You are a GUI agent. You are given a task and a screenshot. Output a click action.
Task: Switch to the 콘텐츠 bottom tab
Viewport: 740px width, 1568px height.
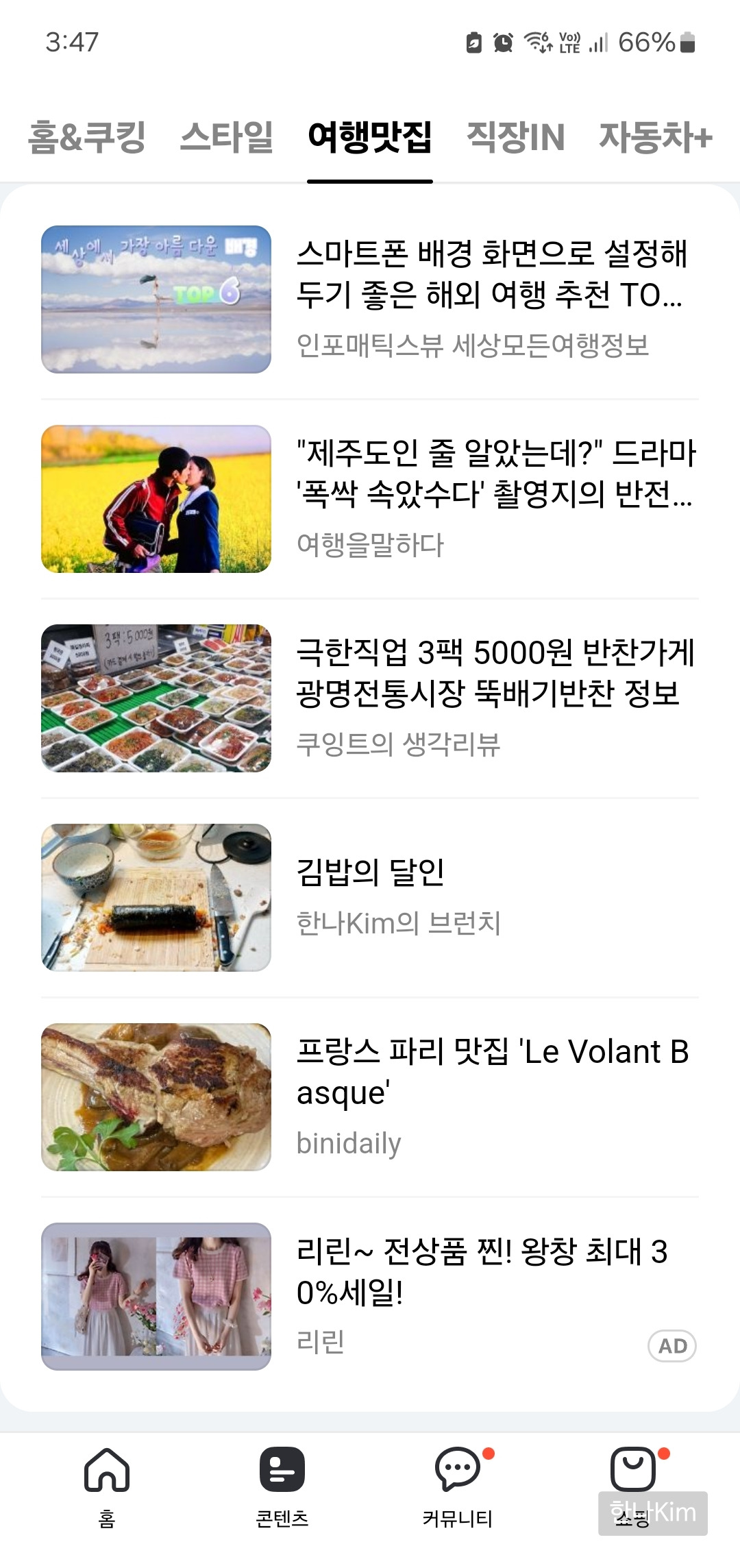pos(282,1484)
